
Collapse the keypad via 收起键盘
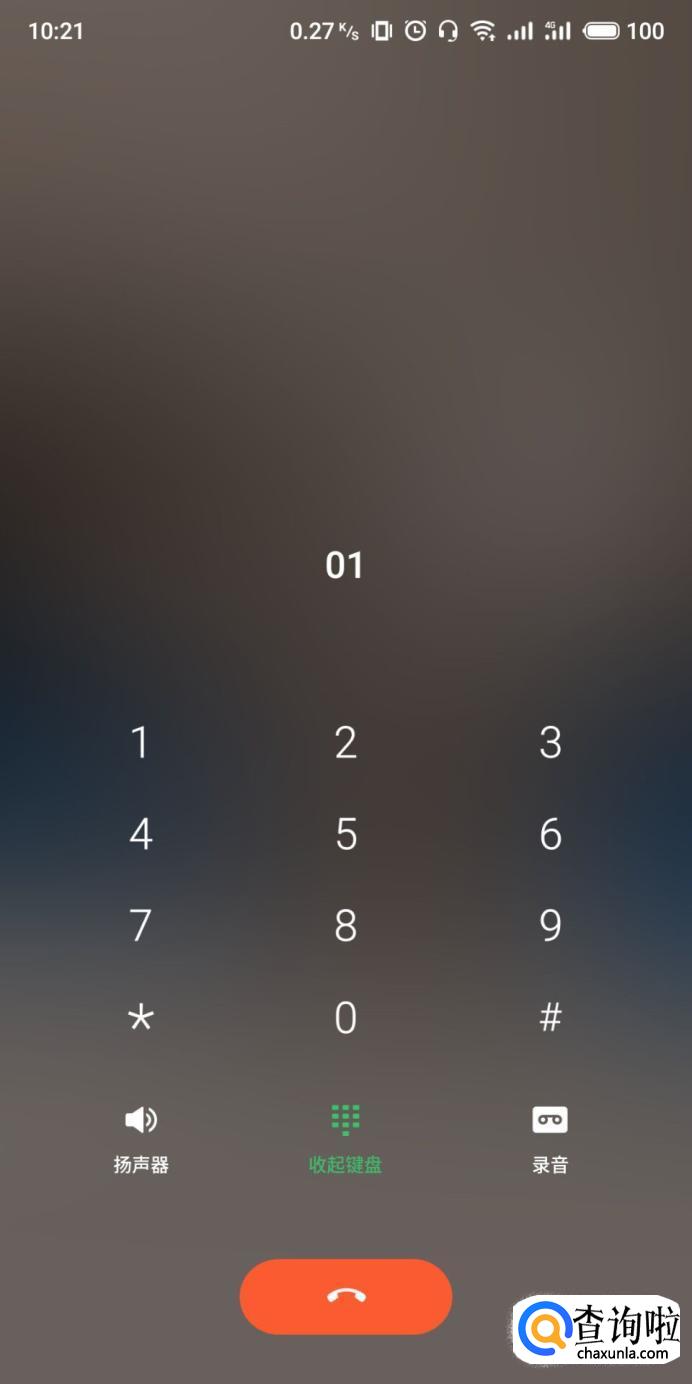[346, 1139]
